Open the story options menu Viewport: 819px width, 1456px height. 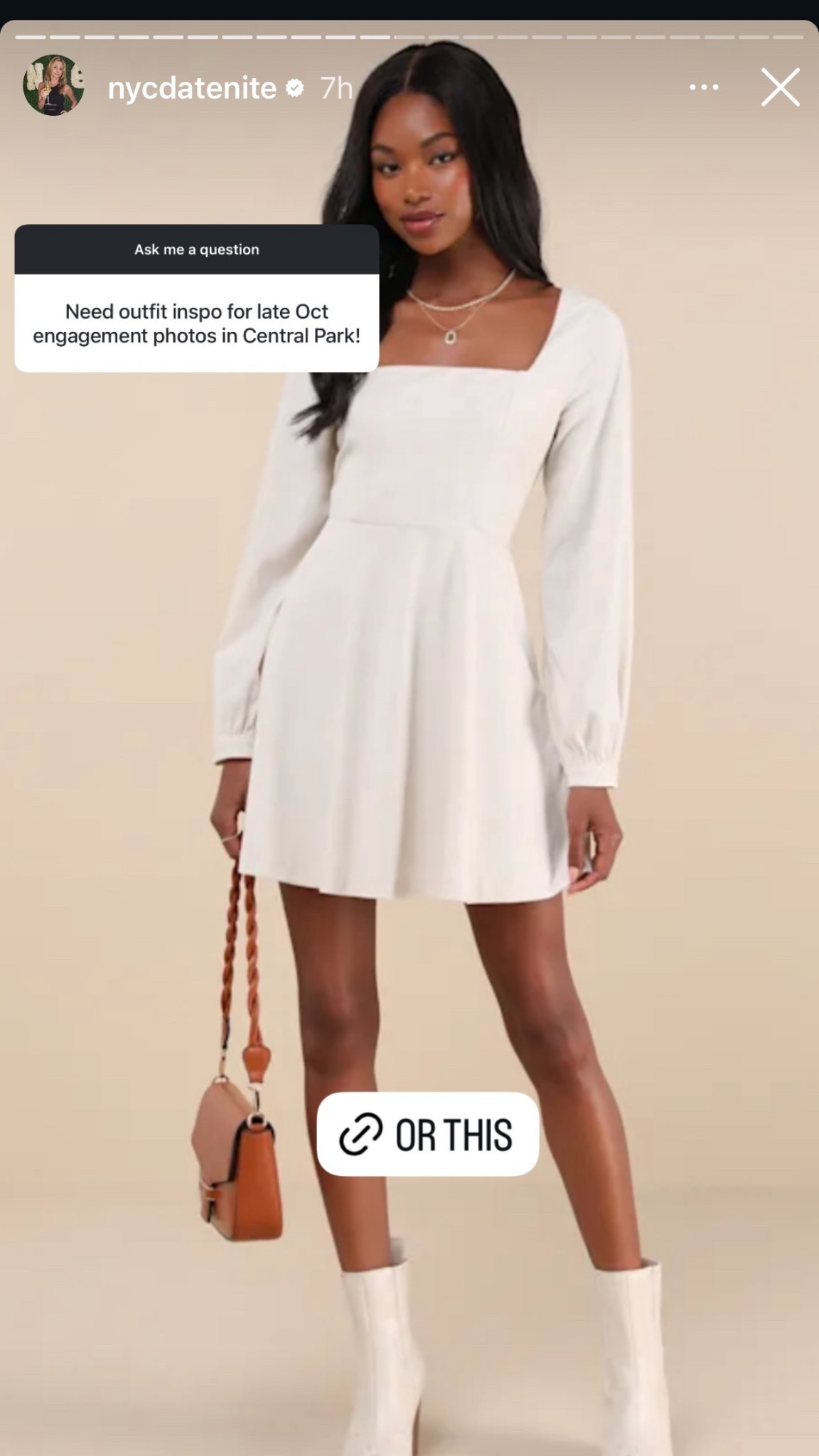(704, 87)
